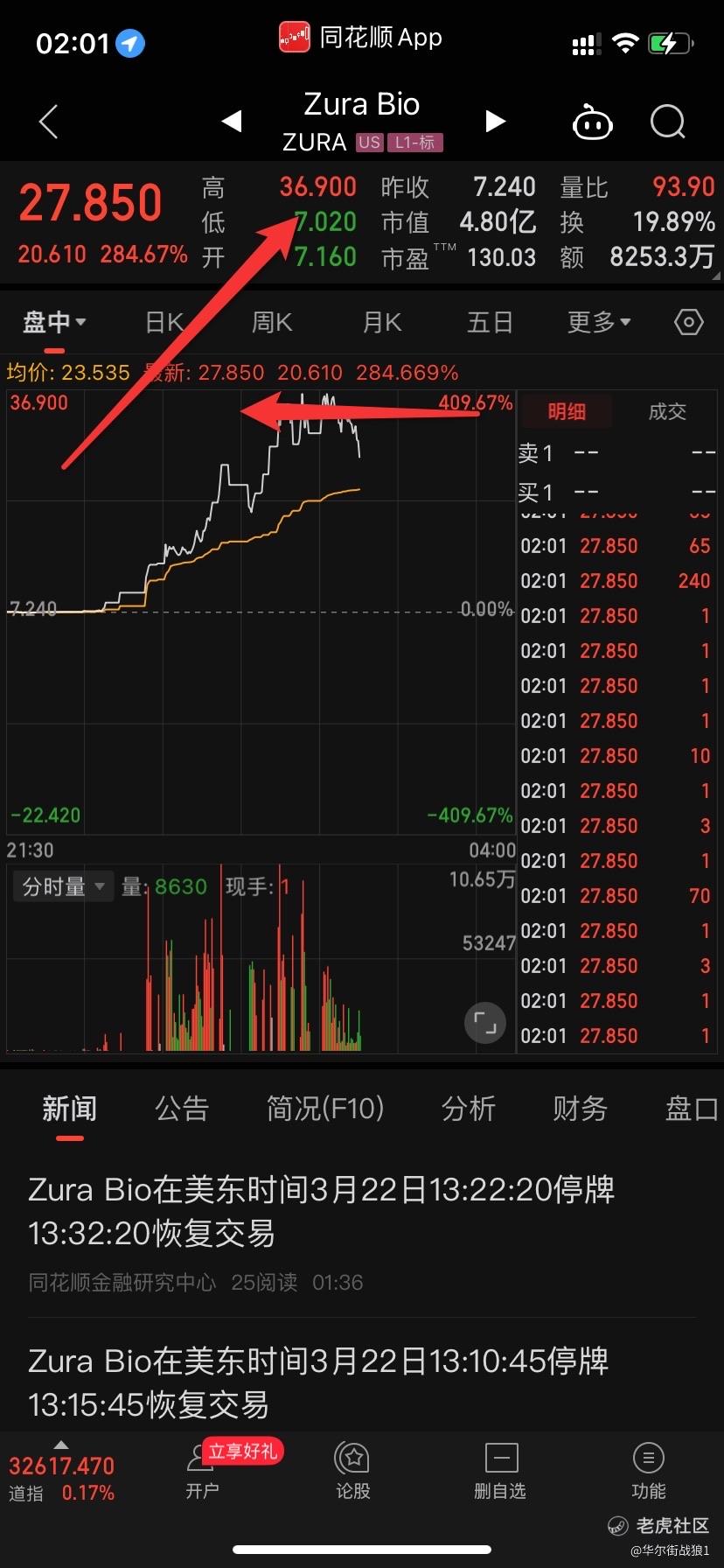This screenshot has width=724, height=1568.
Task: Open chart settings hexagon icon
Action: click(x=688, y=323)
